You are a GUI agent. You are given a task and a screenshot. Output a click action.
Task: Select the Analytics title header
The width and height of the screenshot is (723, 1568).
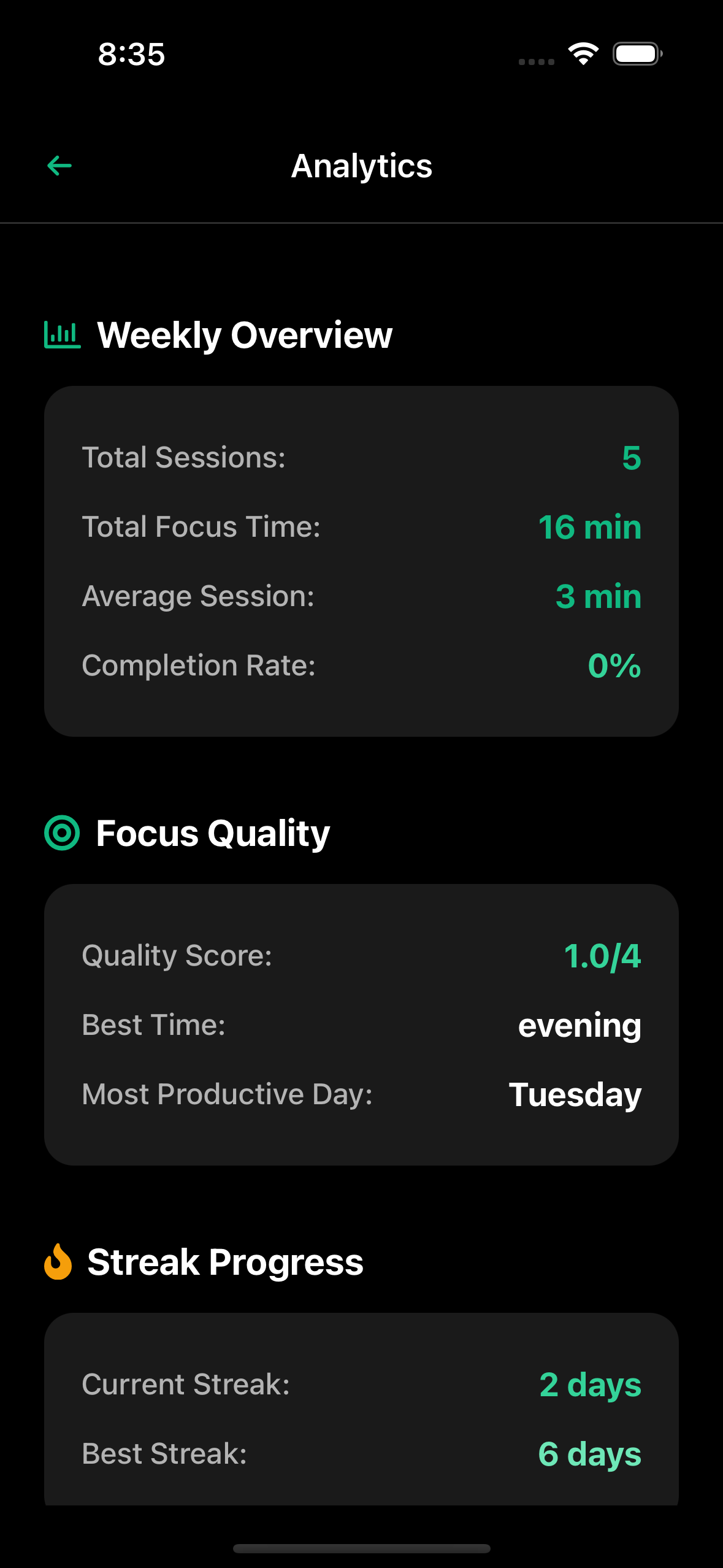(361, 165)
